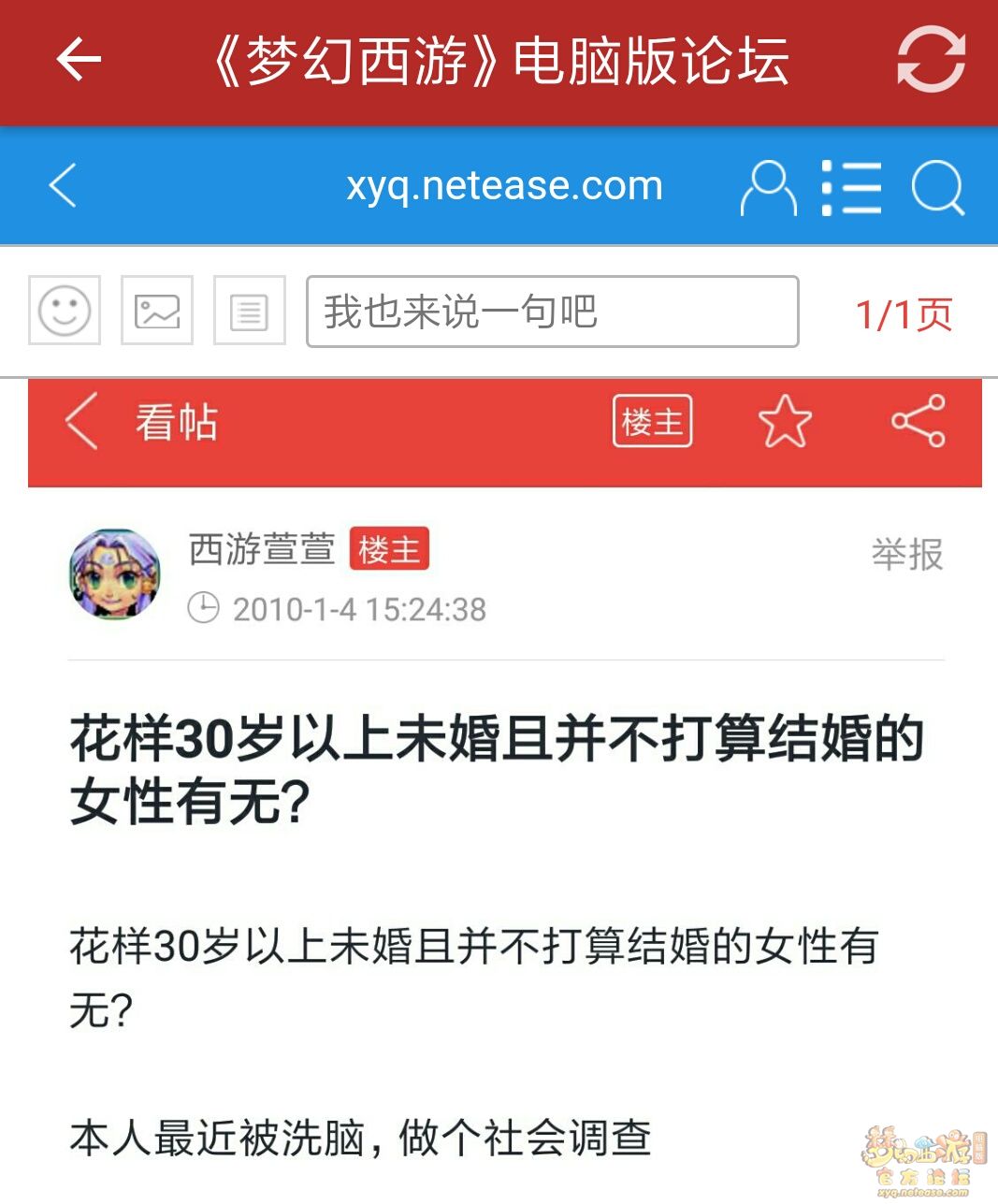Refresh the forum page
The height and width of the screenshot is (1204, 998).
(930, 60)
